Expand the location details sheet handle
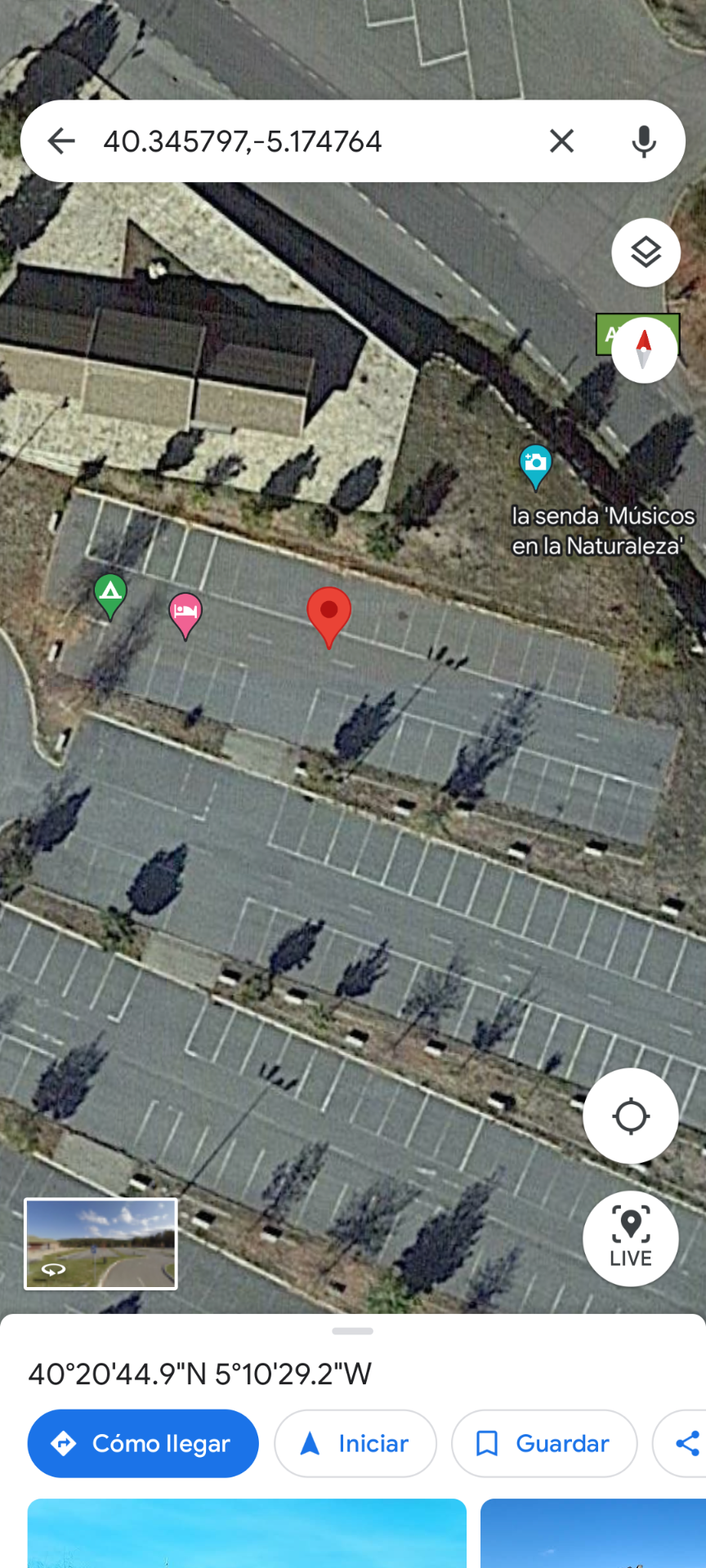The image size is (706, 1568). (353, 1331)
